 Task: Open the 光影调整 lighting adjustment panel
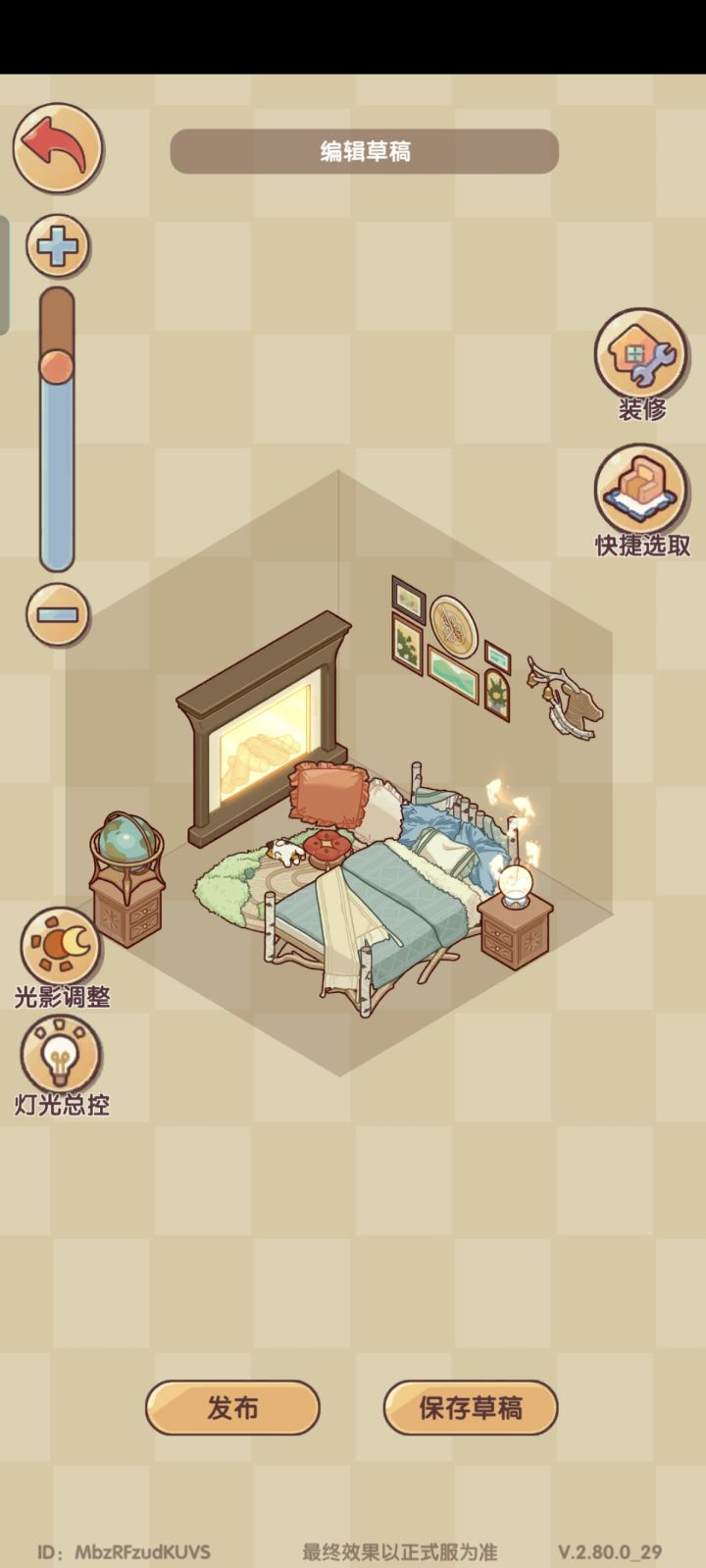(58, 947)
